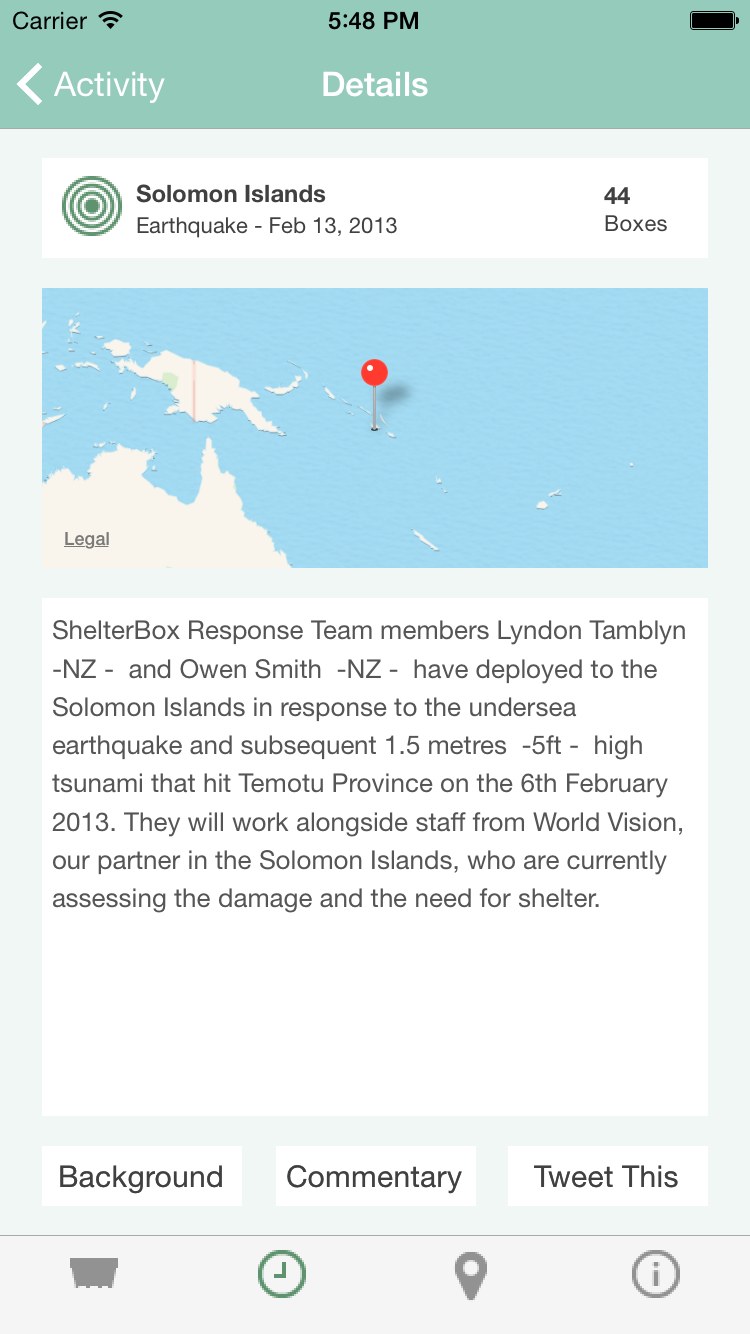
Task: Switch to the location pin tab
Action: pyautogui.click(x=470, y=1275)
